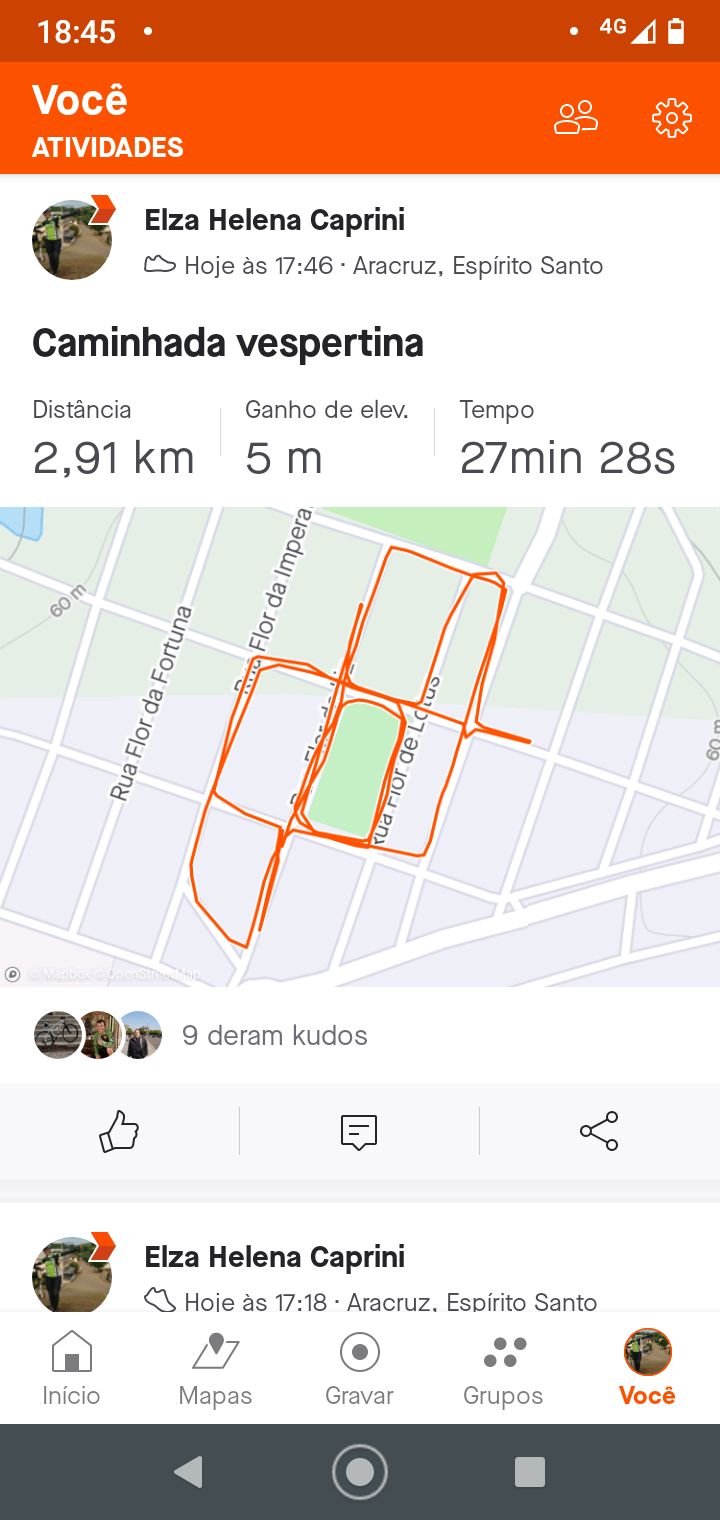The image size is (720, 1520).
Task: Open the Caminhada vespertina activity title
Action: pos(228,343)
